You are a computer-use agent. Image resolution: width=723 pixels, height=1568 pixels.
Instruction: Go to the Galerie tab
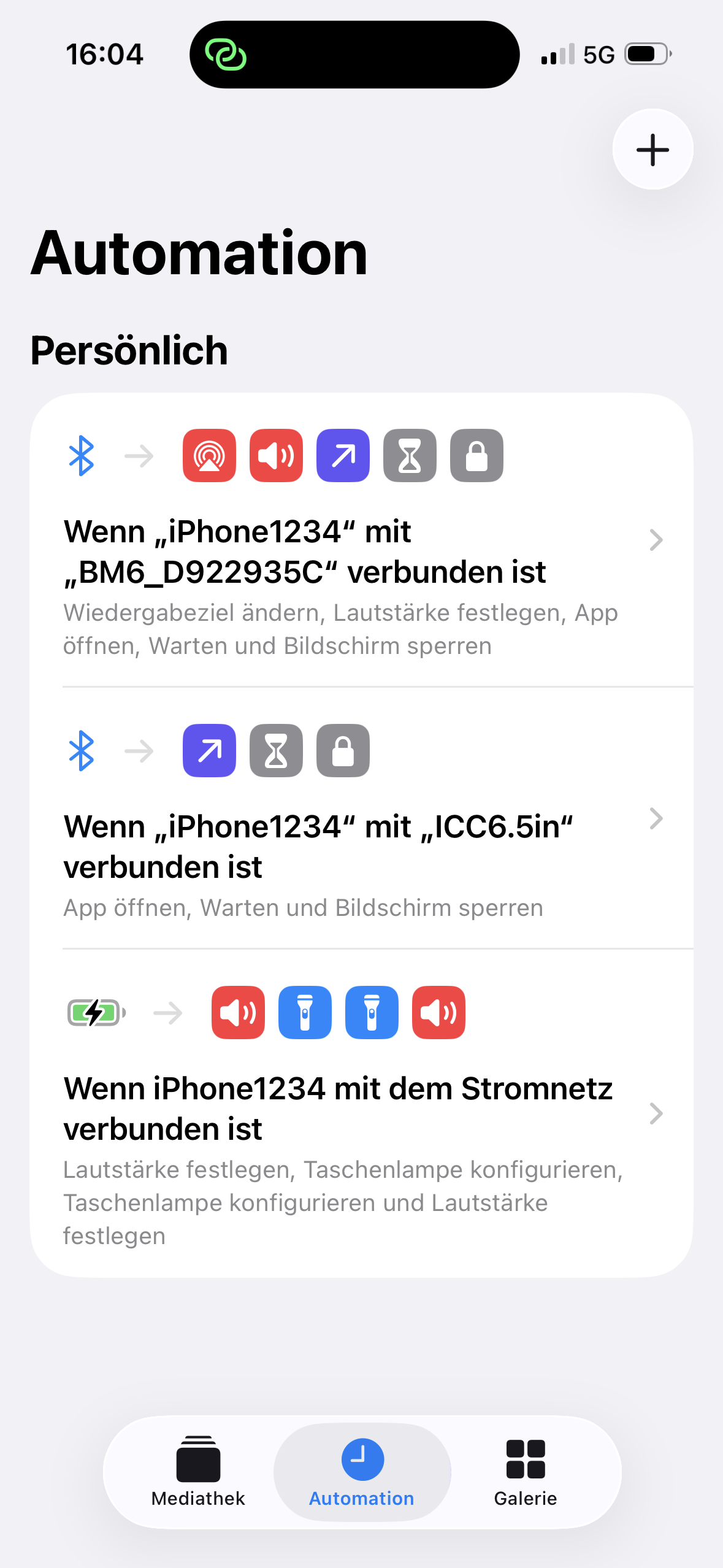[x=526, y=1472]
